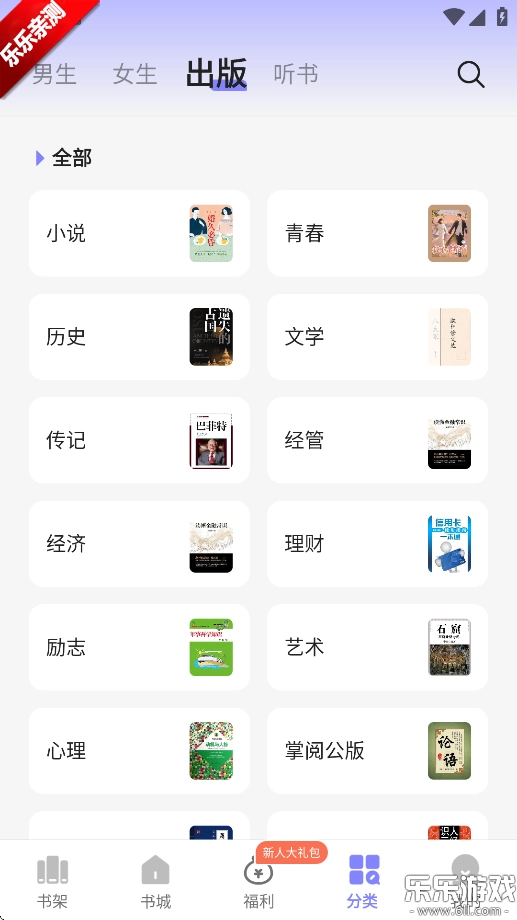The image size is (517, 920).
Task: Switch to the 男生 top tab
Action: click(55, 75)
